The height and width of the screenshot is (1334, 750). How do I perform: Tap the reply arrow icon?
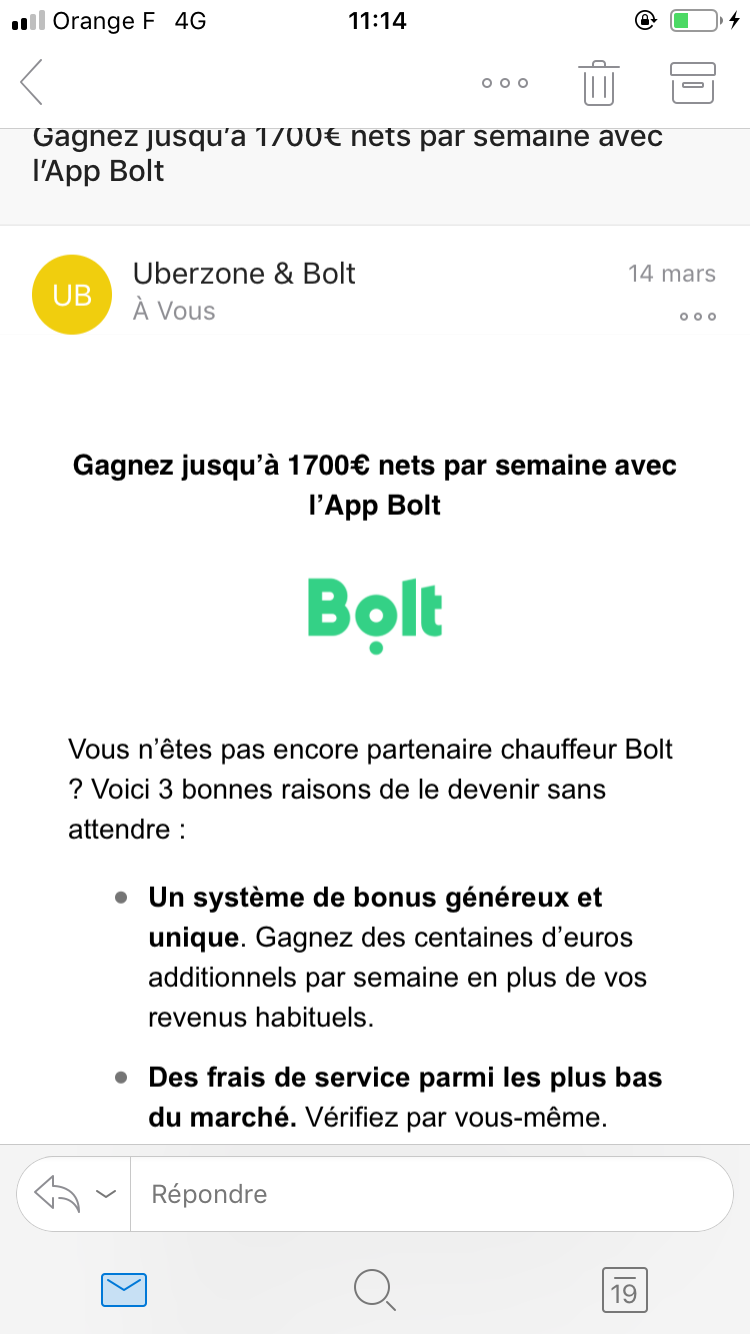click(x=56, y=1194)
